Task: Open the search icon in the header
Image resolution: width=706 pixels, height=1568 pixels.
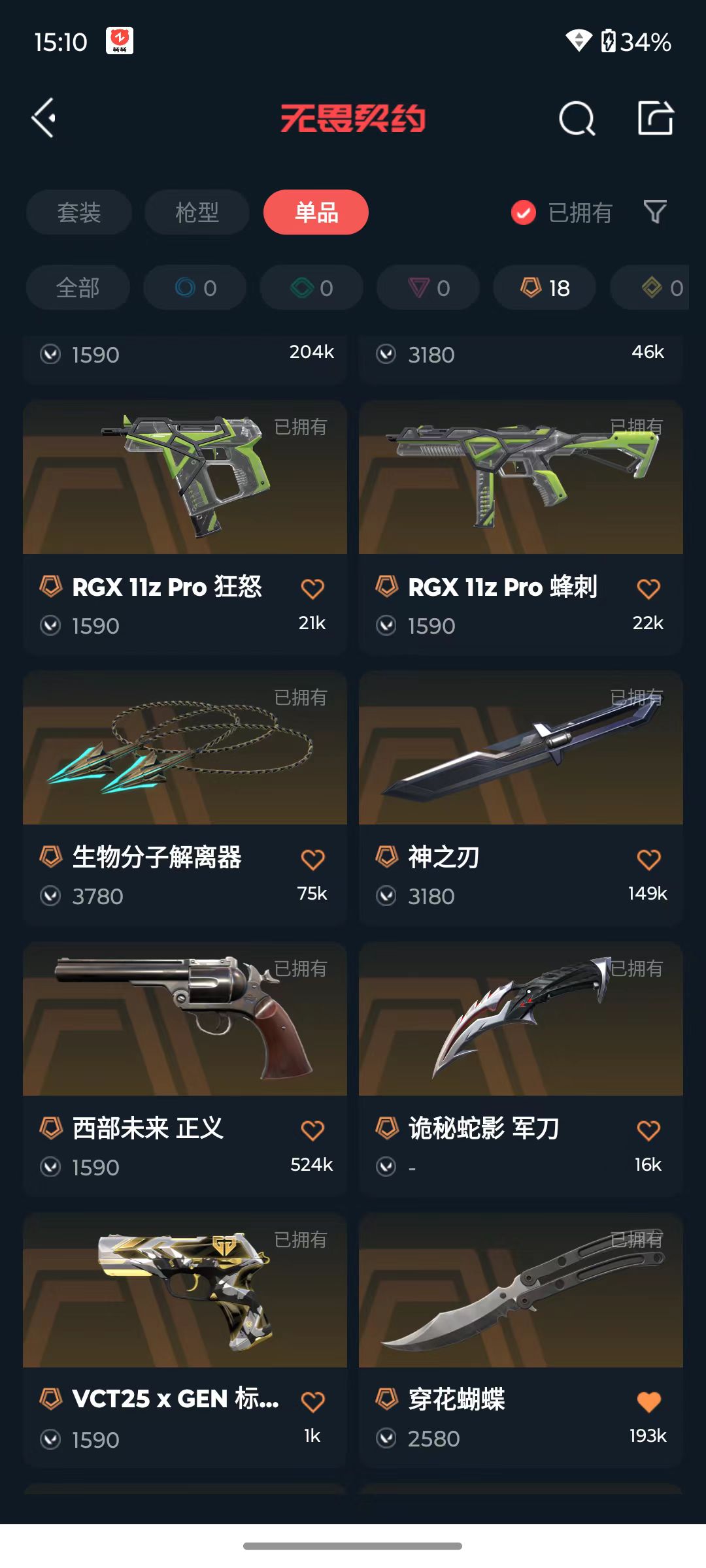Action: tap(577, 118)
